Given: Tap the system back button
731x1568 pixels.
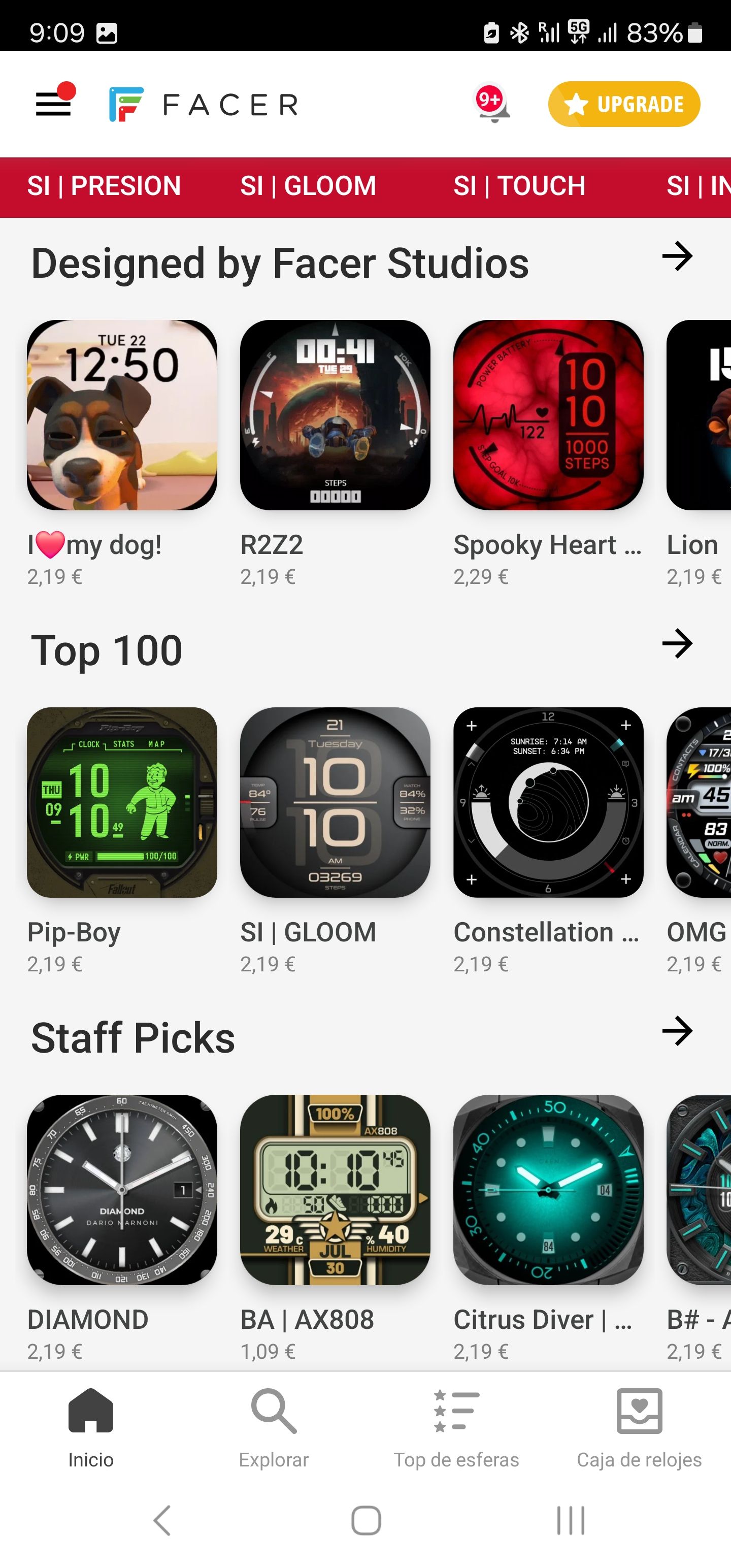Looking at the screenshot, I should 162,1520.
